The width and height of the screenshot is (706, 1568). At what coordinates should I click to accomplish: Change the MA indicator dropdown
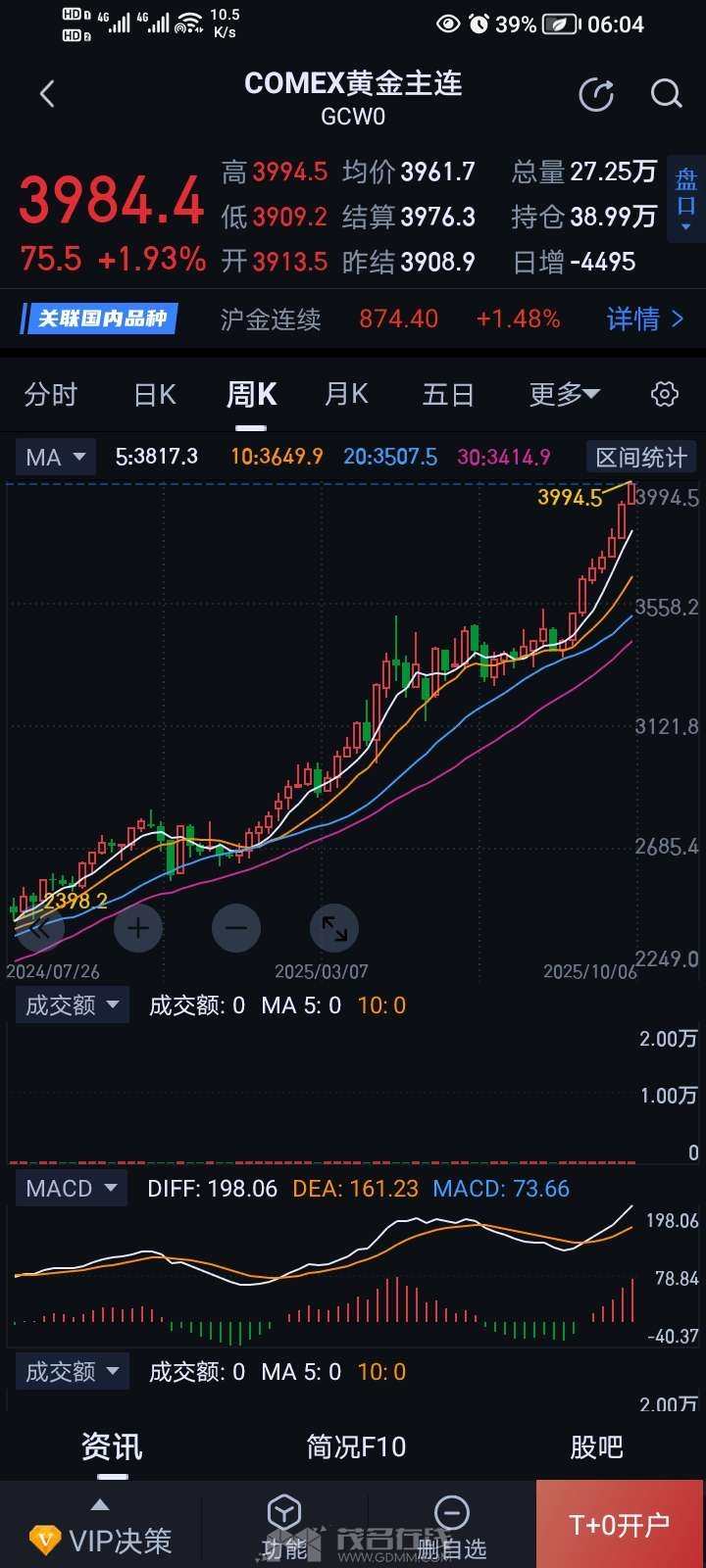(x=56, y=457)
